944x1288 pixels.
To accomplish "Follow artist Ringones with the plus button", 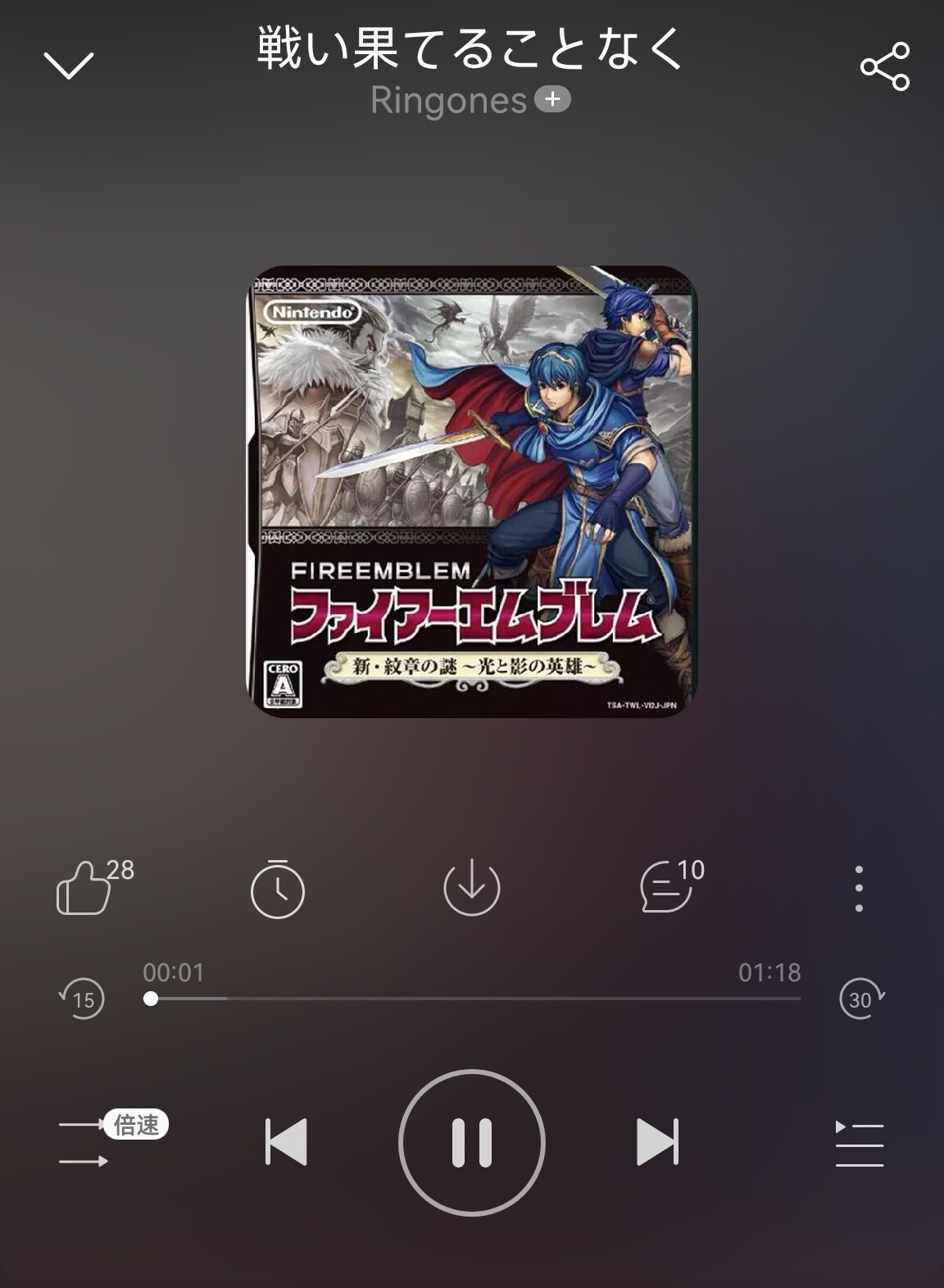I will [x=552, y=99].
